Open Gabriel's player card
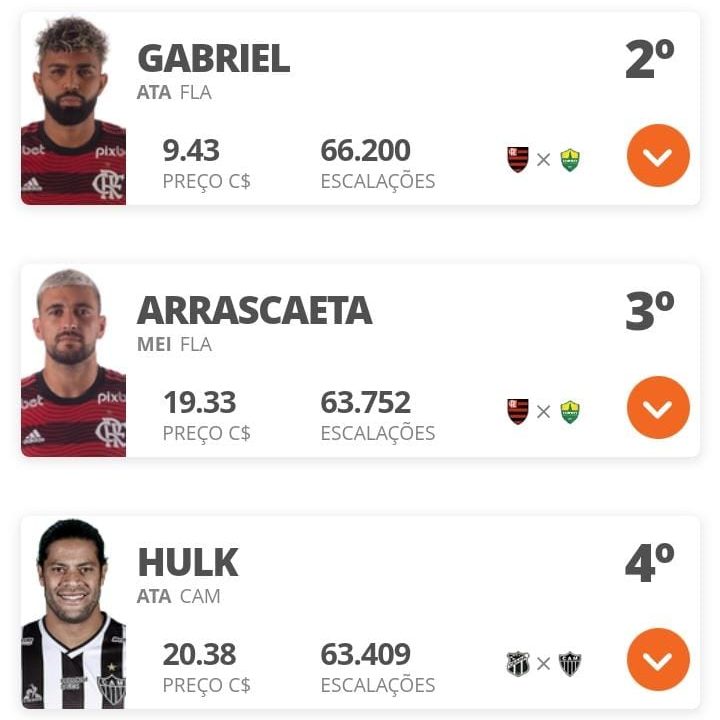 213,59
